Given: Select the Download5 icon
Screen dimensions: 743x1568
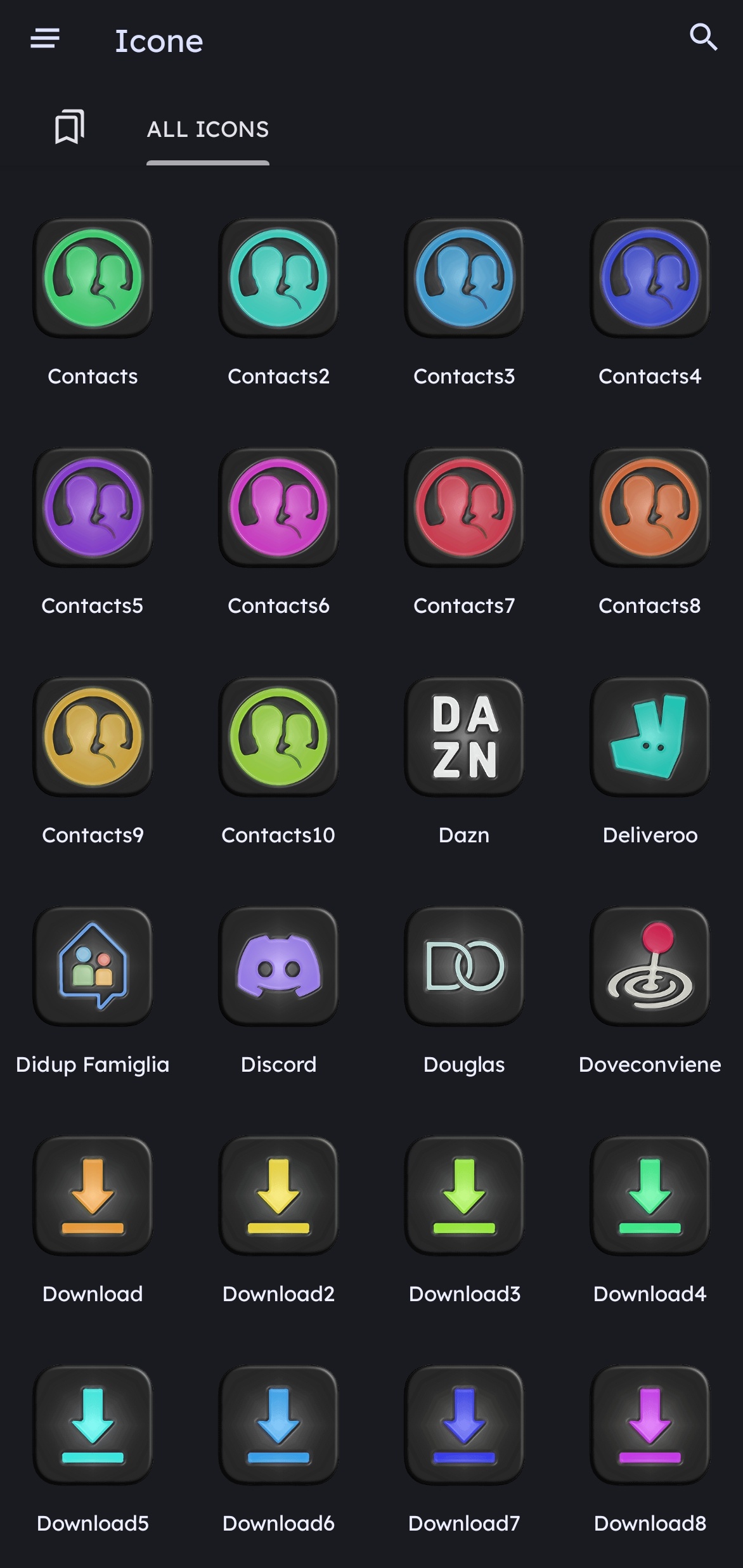Looking at the screenshot, I should 93,1425.
